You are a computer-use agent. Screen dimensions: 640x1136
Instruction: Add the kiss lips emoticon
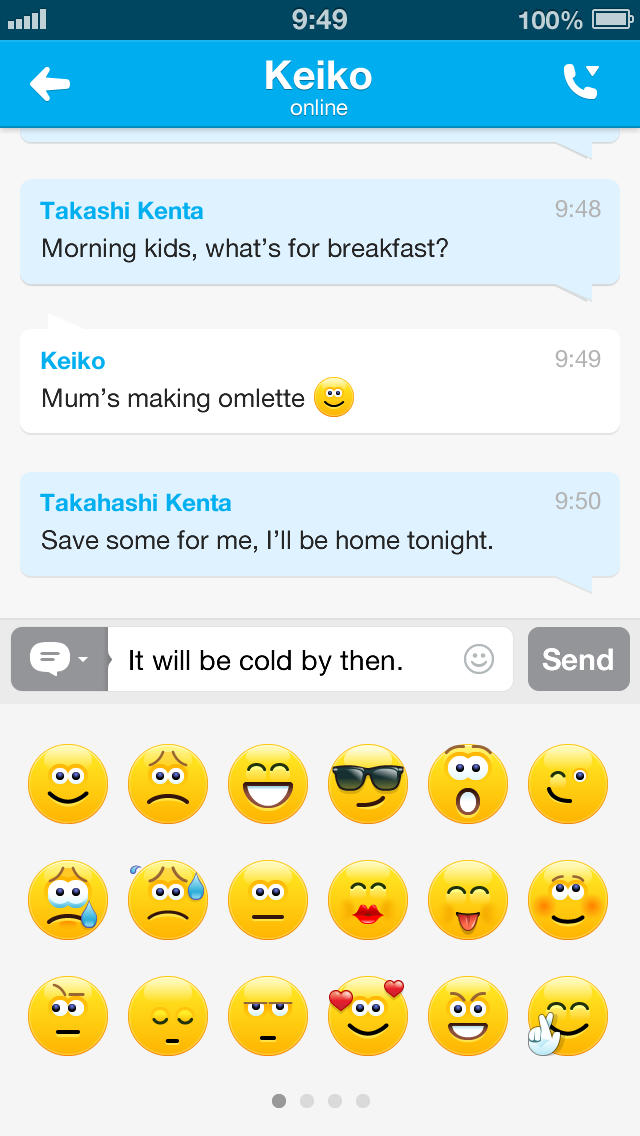[367, 900]
